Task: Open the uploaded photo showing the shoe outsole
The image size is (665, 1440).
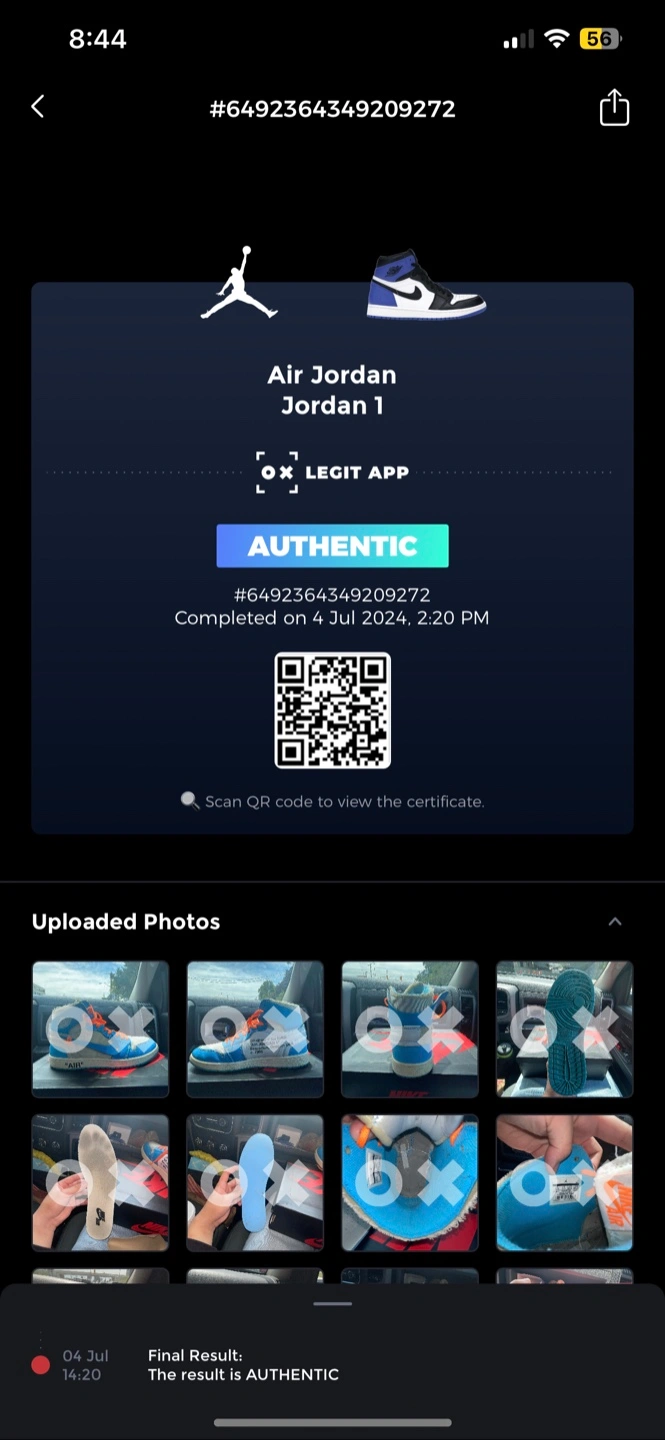Action: 564,1029
